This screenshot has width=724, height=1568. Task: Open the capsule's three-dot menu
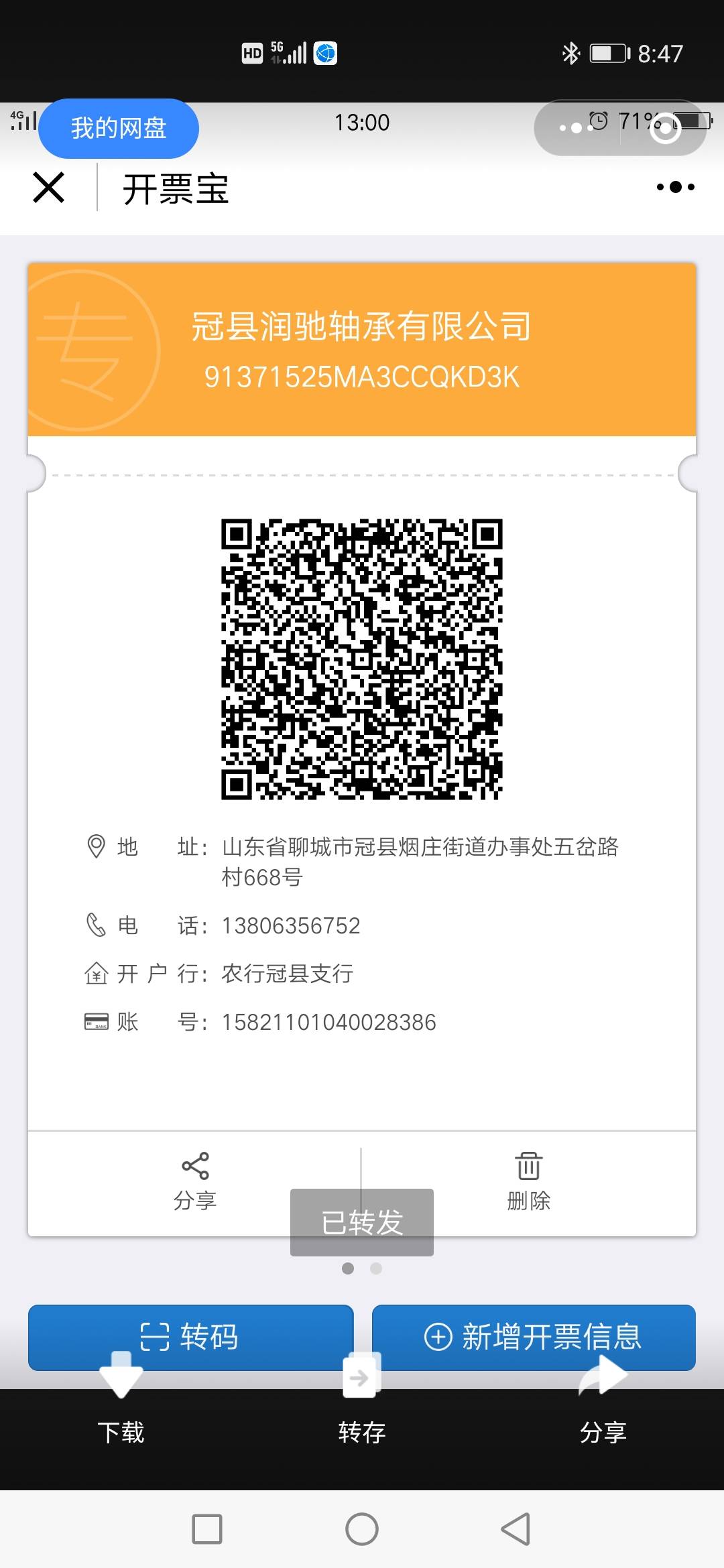pyautogui.click(x=575, y=128)
